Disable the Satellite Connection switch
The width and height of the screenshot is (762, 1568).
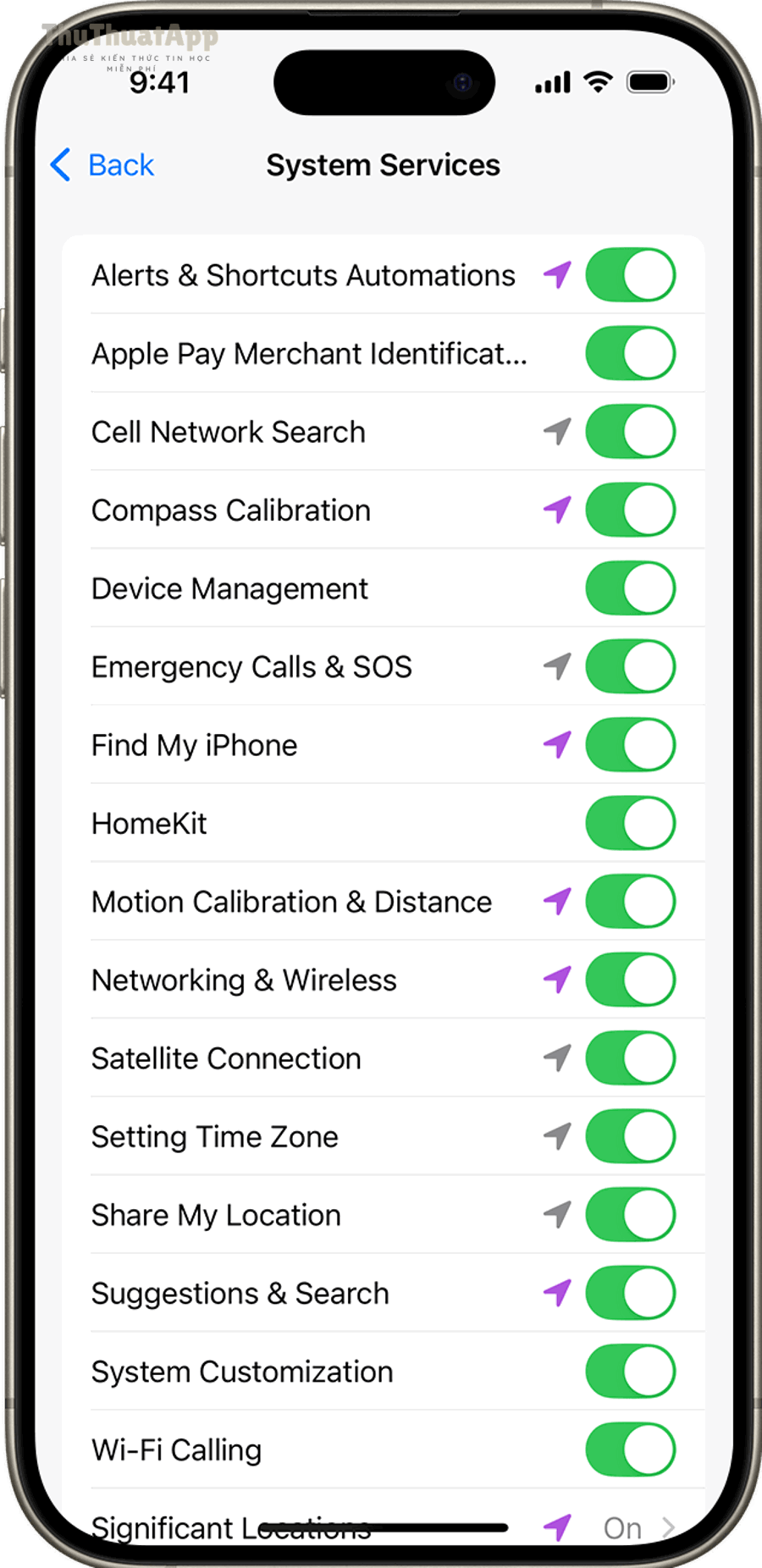point(630,1057)
